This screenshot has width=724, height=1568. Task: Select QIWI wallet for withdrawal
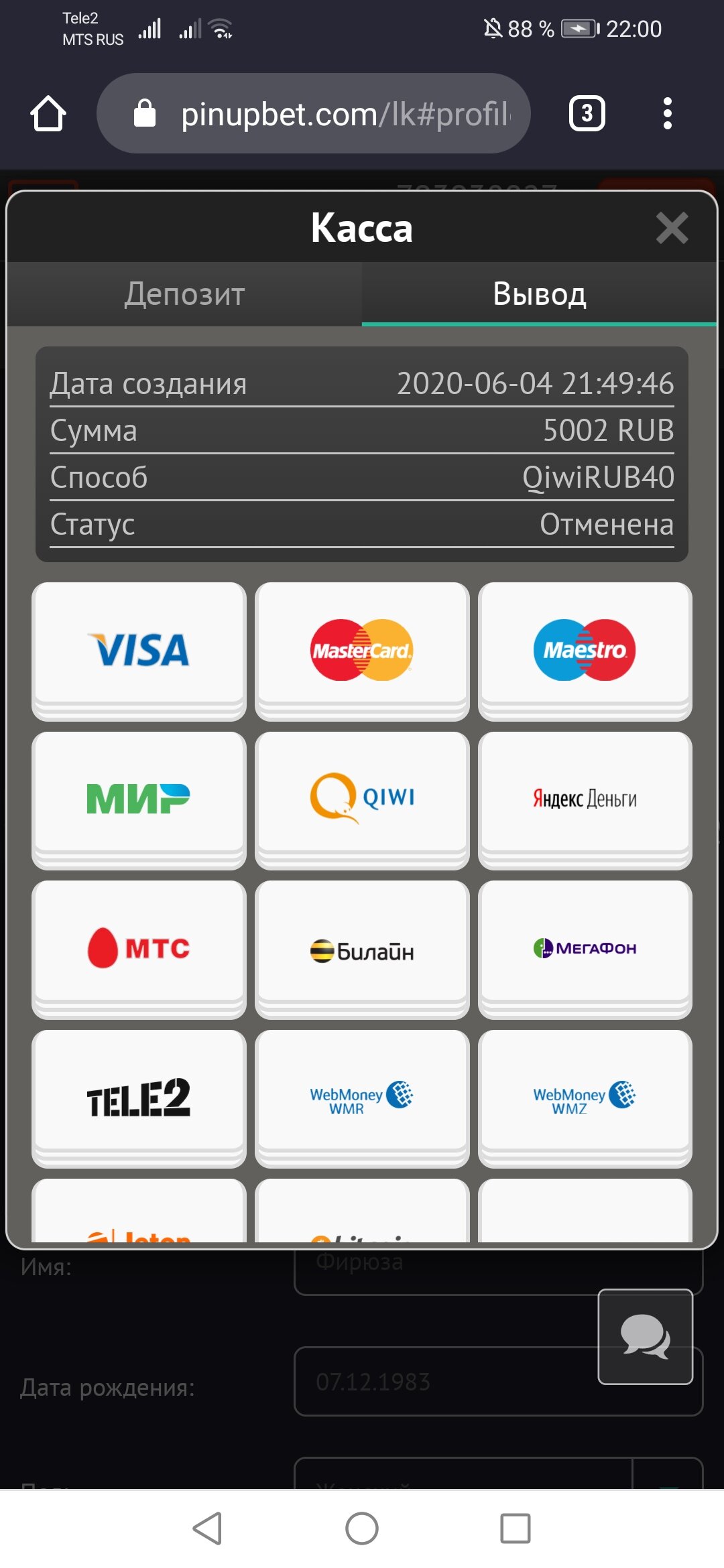(362, 798)
